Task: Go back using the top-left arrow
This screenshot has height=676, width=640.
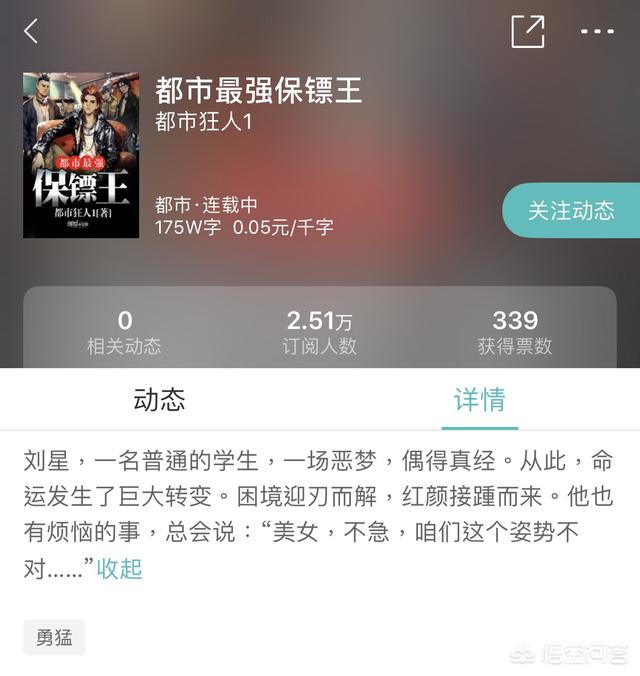Action: [x=31, y=31]
